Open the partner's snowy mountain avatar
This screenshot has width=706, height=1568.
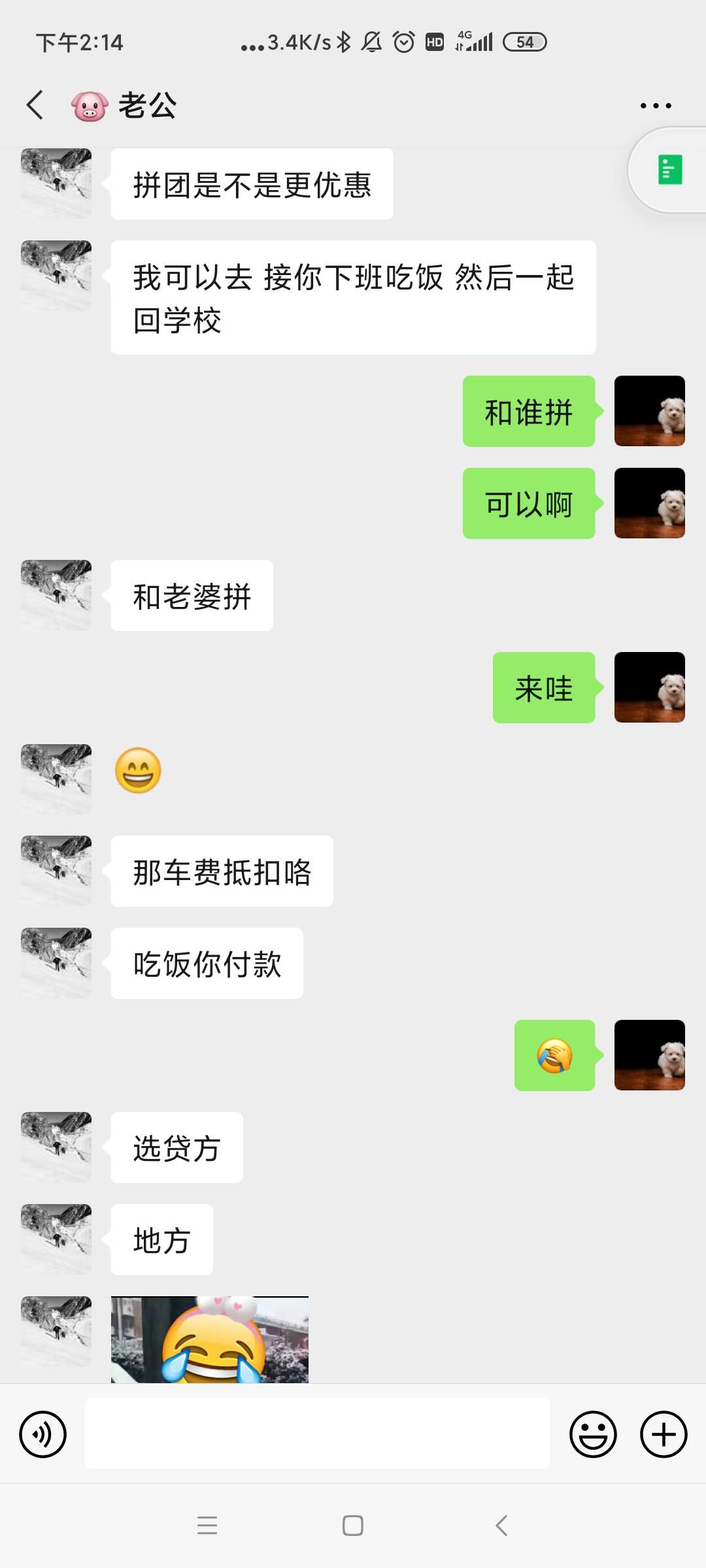click(x=56, y=595)
